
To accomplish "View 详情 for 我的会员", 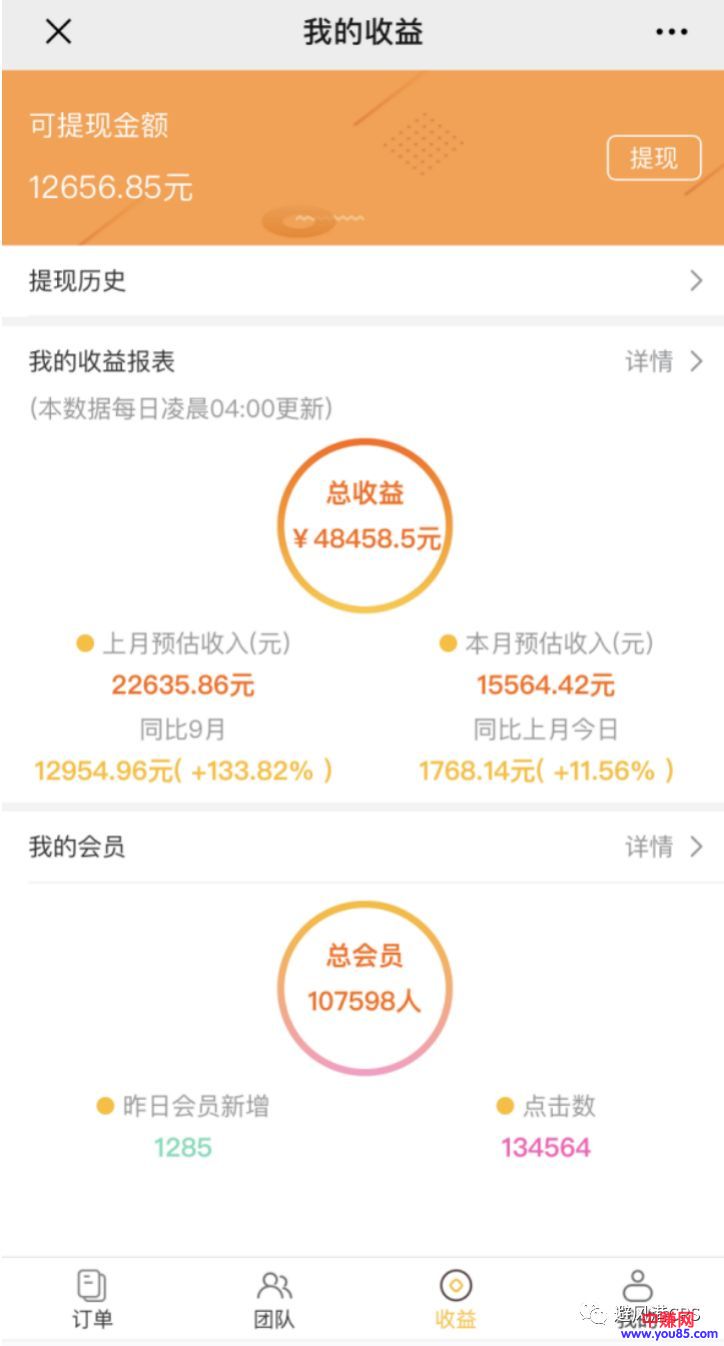I will click(x=664, y=848).
